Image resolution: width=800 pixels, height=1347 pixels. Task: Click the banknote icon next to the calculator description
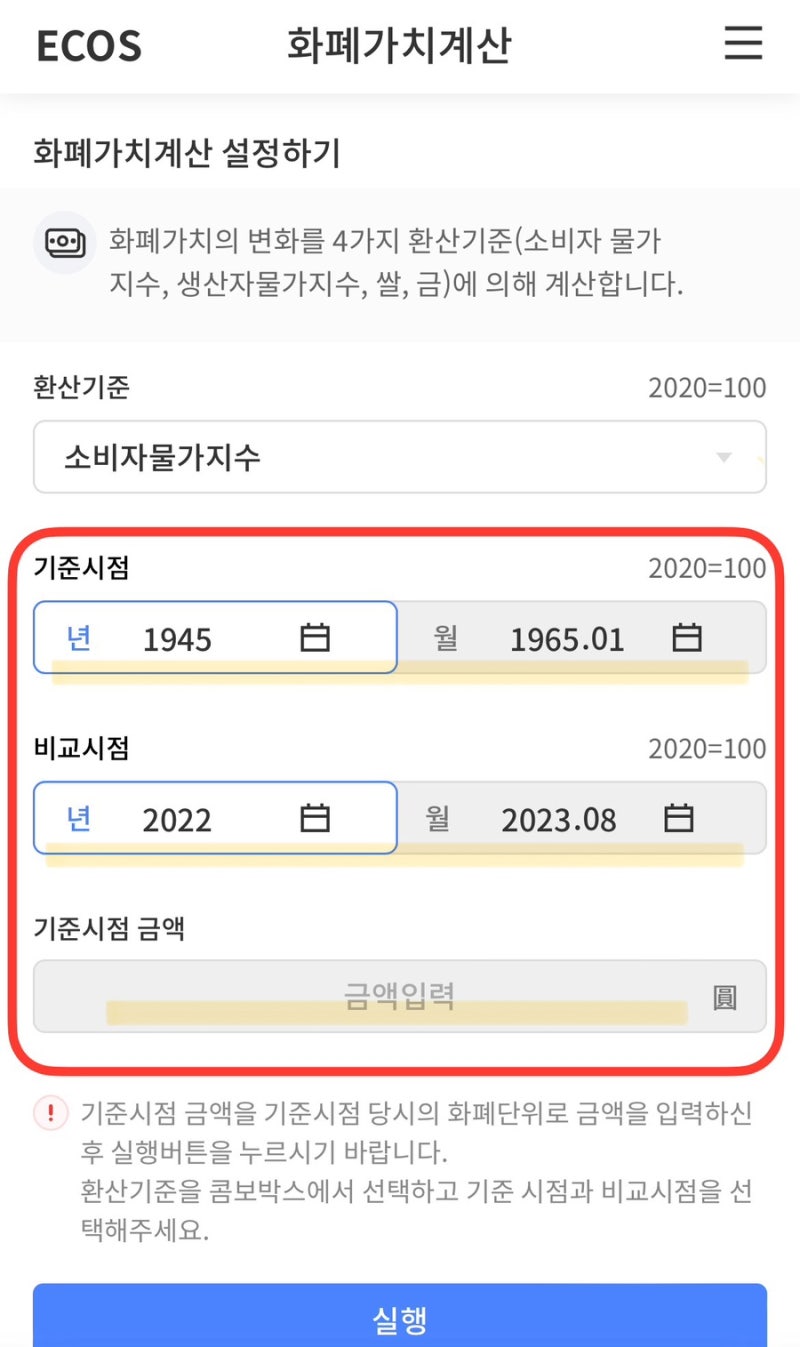coord(64,243)
